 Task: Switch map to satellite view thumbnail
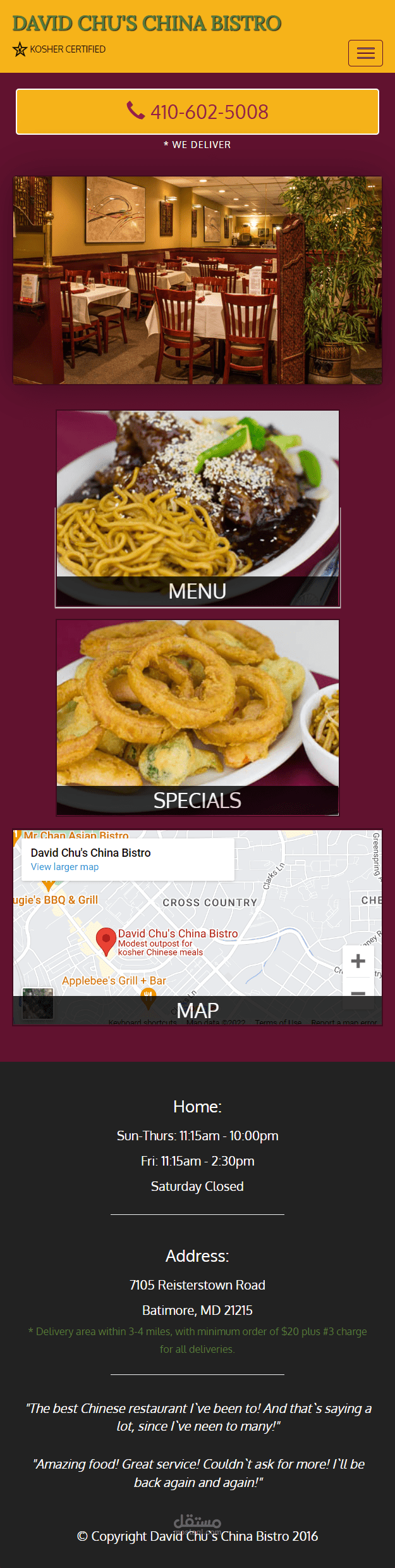tap(38, 1003)
